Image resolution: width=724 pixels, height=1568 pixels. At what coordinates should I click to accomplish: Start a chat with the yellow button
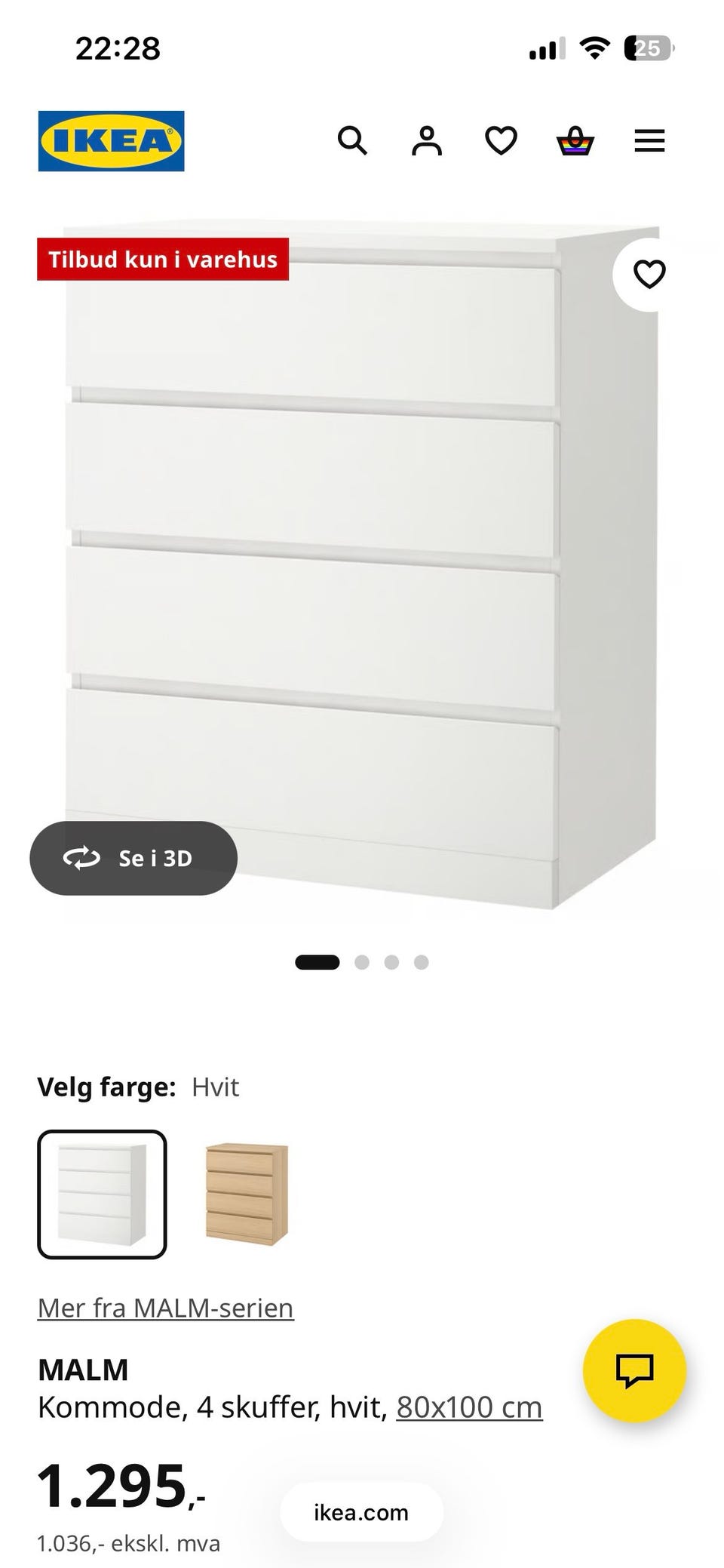click(x=634, y=1371)
